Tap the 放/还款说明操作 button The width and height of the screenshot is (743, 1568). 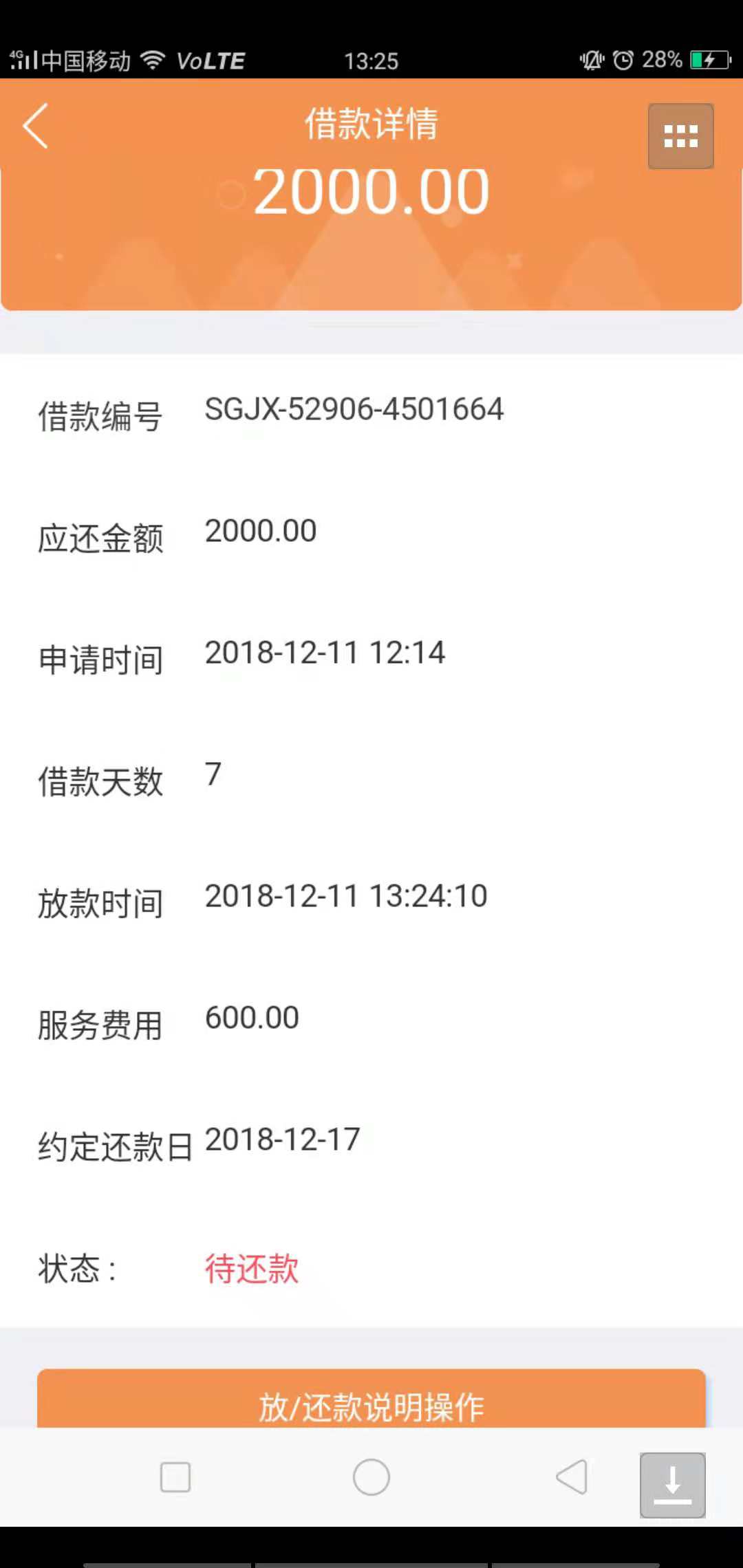tap(371, 1399)
